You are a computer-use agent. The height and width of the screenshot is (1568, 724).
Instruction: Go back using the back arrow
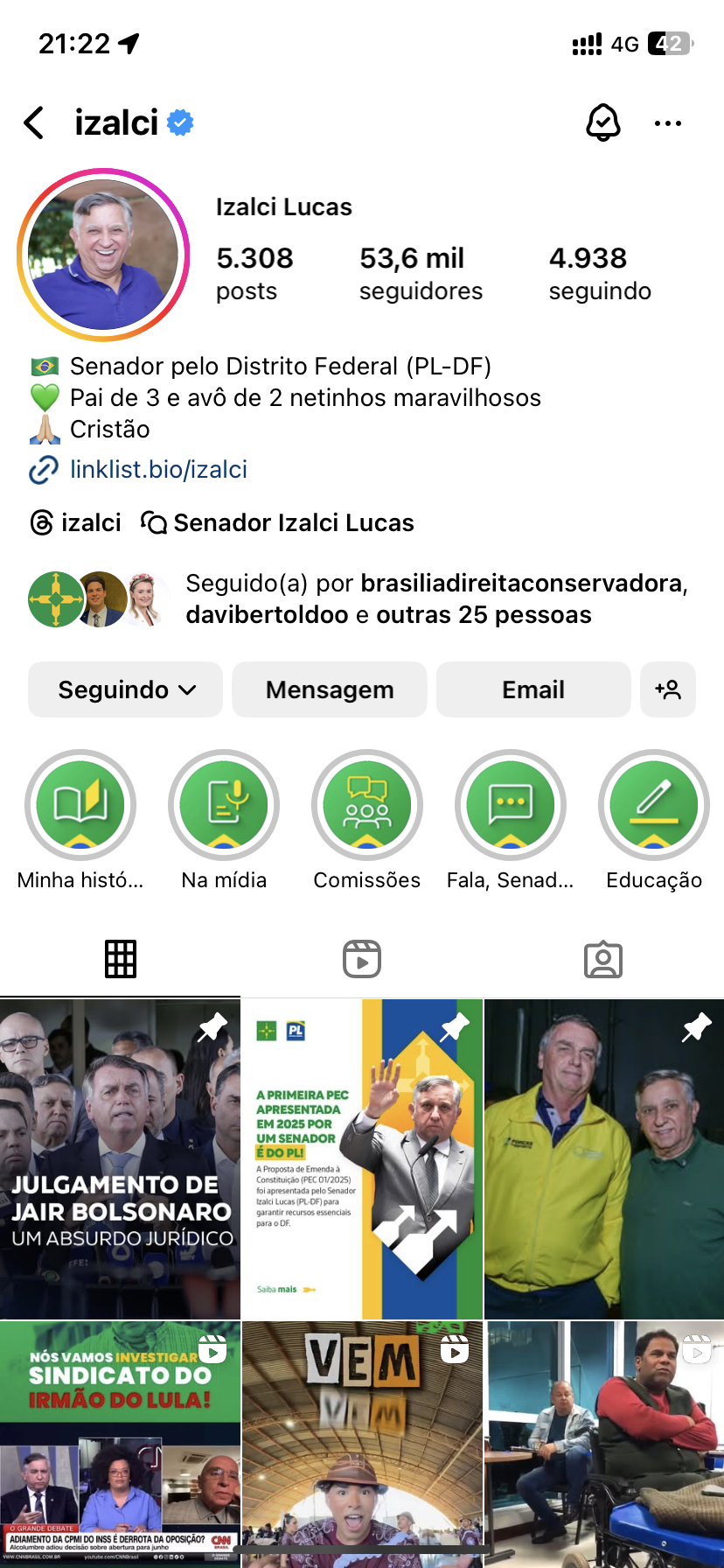34,123
